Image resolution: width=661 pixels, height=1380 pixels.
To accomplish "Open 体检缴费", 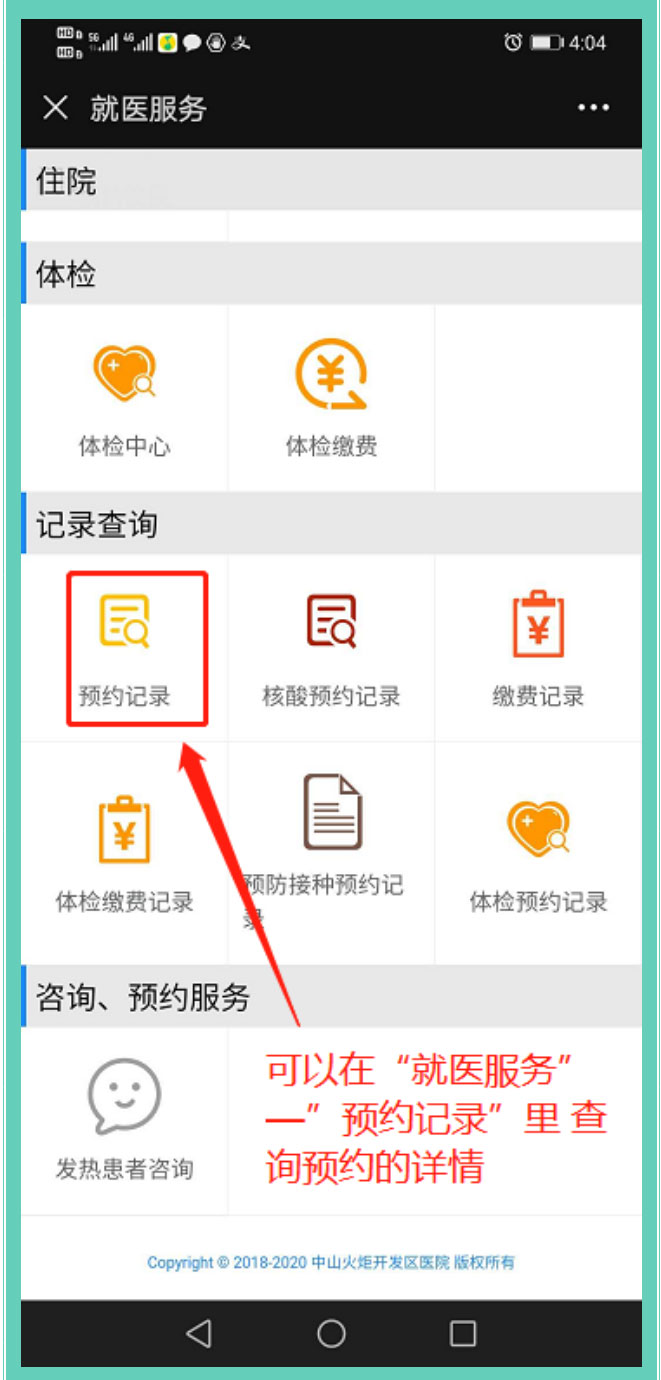I will 331,398.
